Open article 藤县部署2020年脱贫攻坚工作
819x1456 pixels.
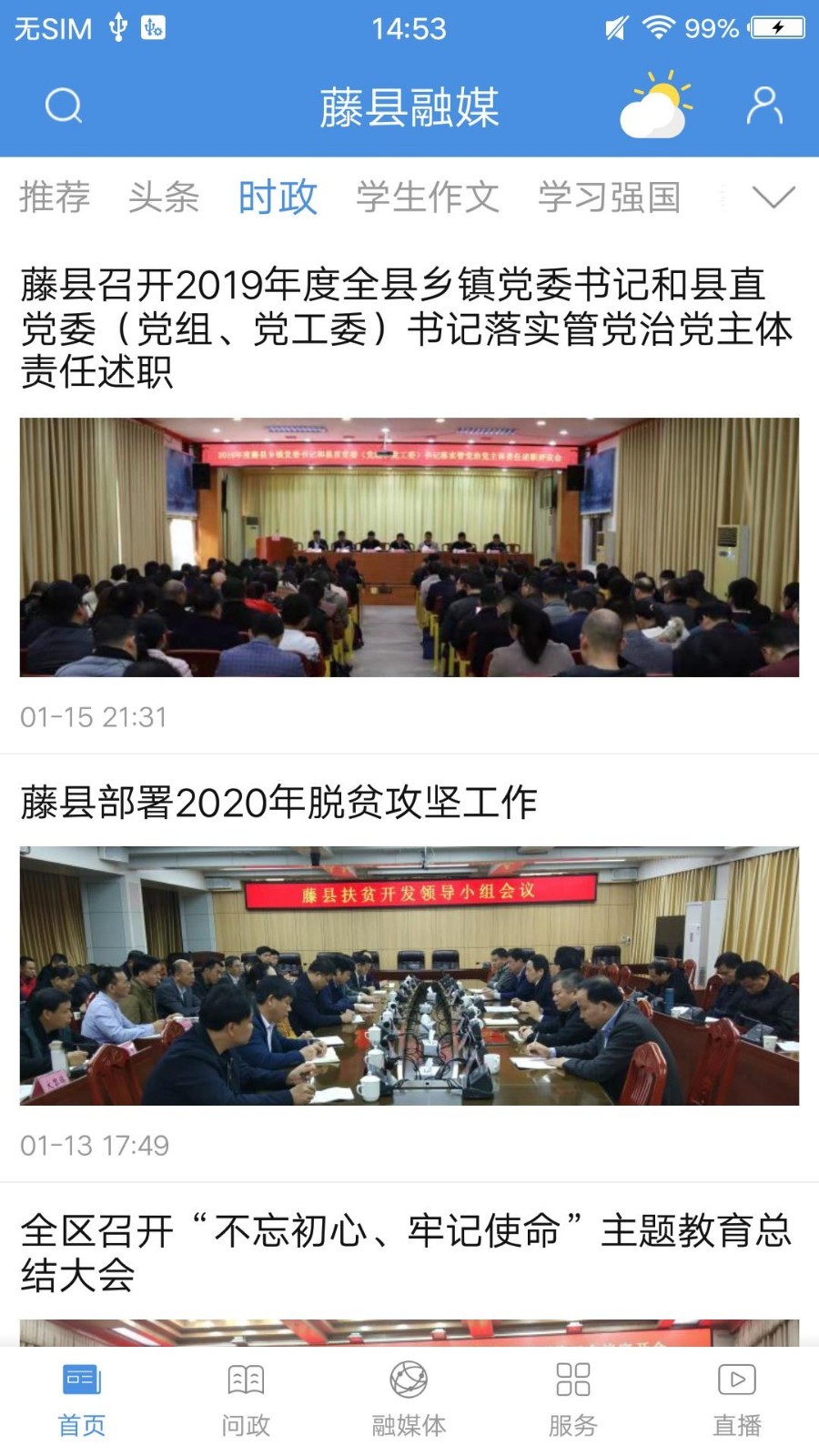pos(278,803)
